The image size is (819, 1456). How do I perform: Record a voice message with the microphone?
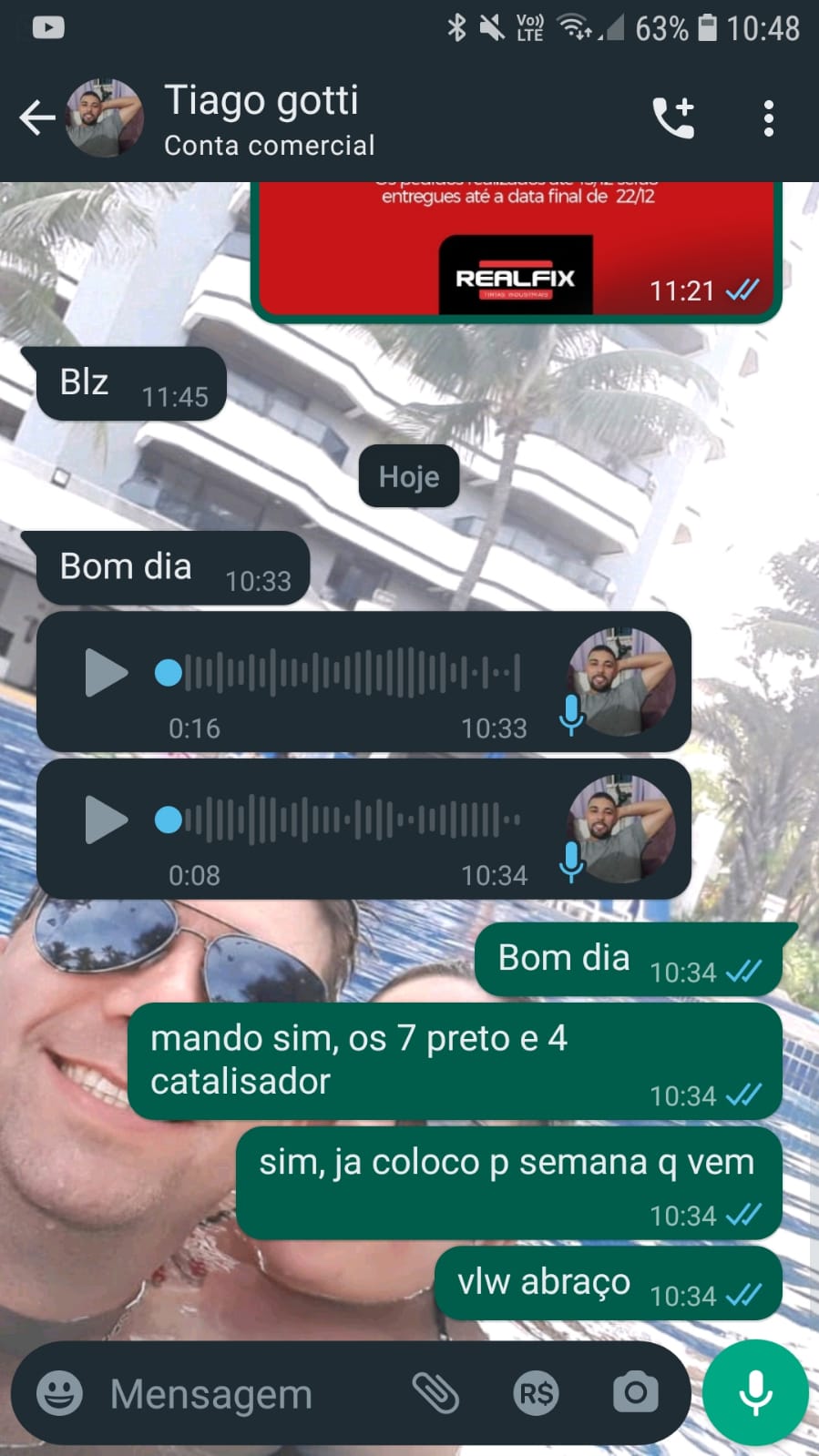(x=755, y=1393)
